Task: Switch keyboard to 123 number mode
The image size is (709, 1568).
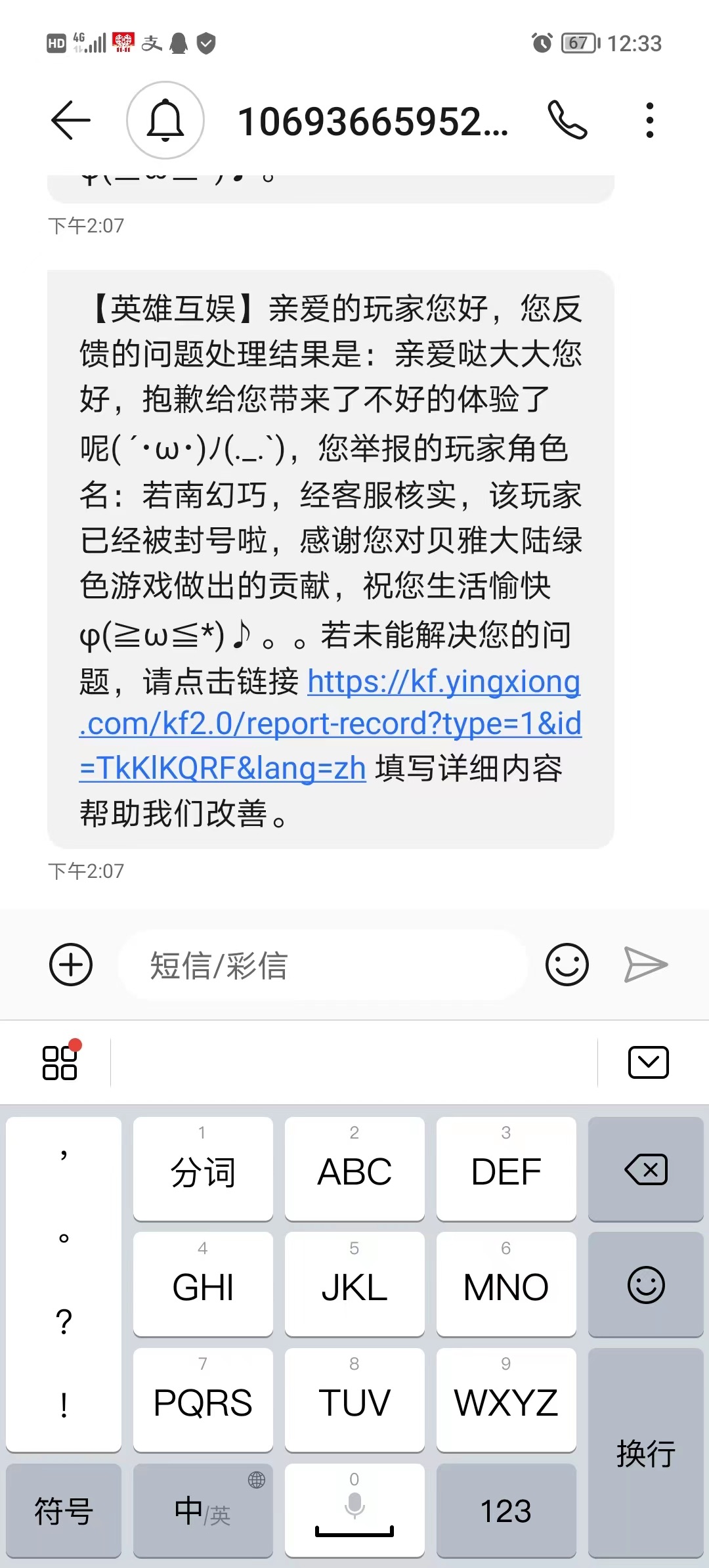Action: click(x=506, y=1510)
